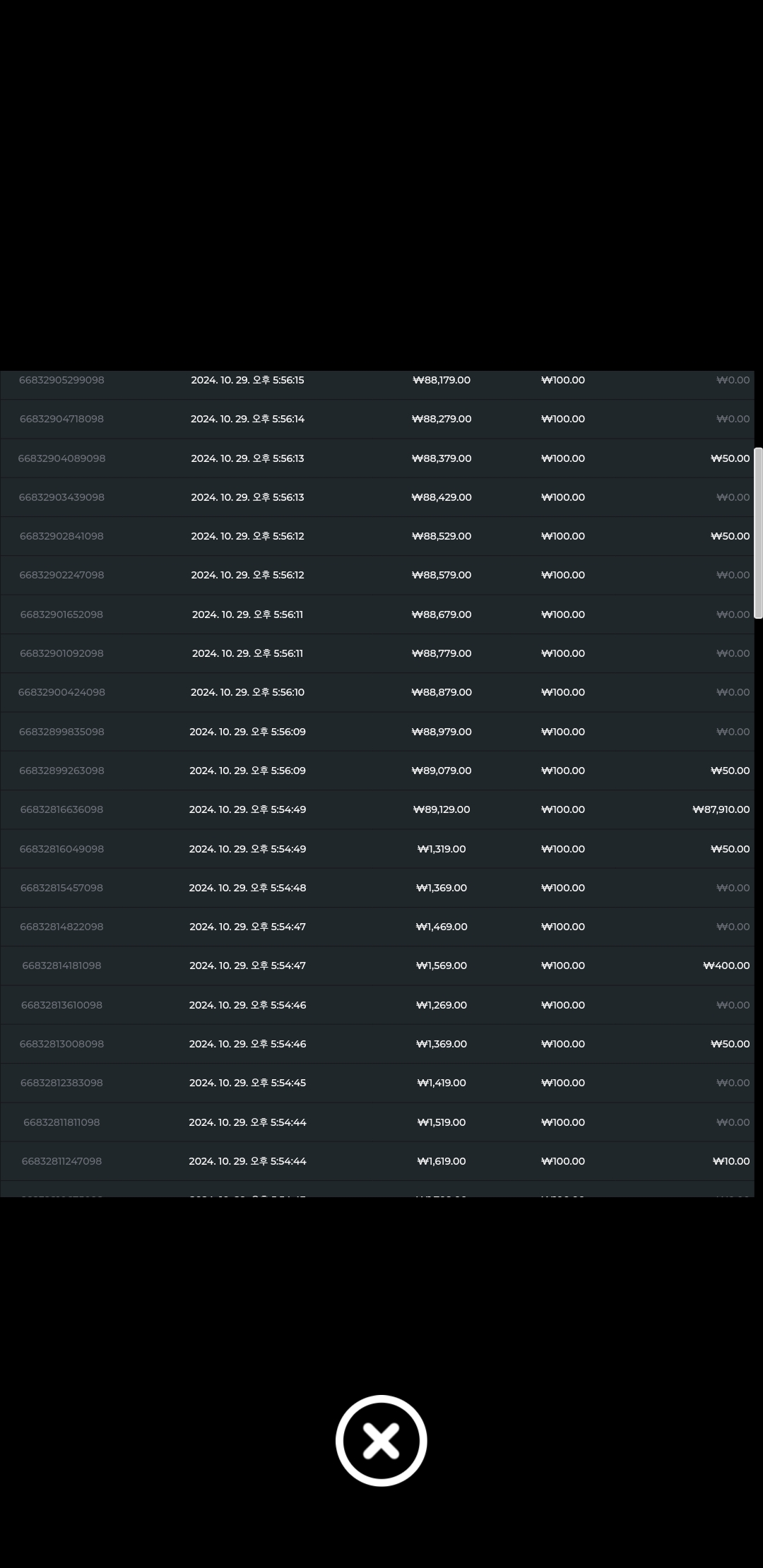Close the image viewer with the X button
This screenshot has width=763, height=1568.
pyautogui.click(x=381, y=1440)
